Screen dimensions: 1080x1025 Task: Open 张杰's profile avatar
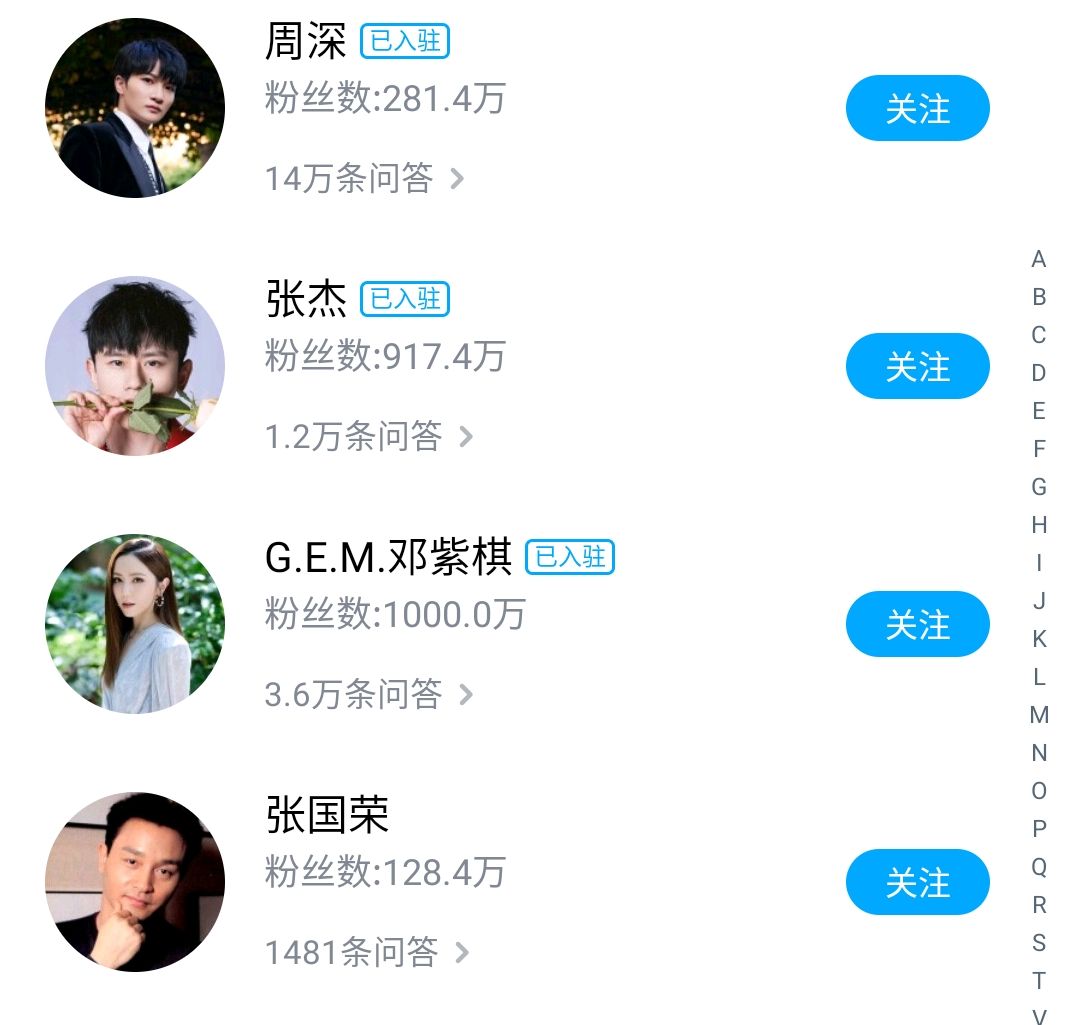tap(135, 366)
